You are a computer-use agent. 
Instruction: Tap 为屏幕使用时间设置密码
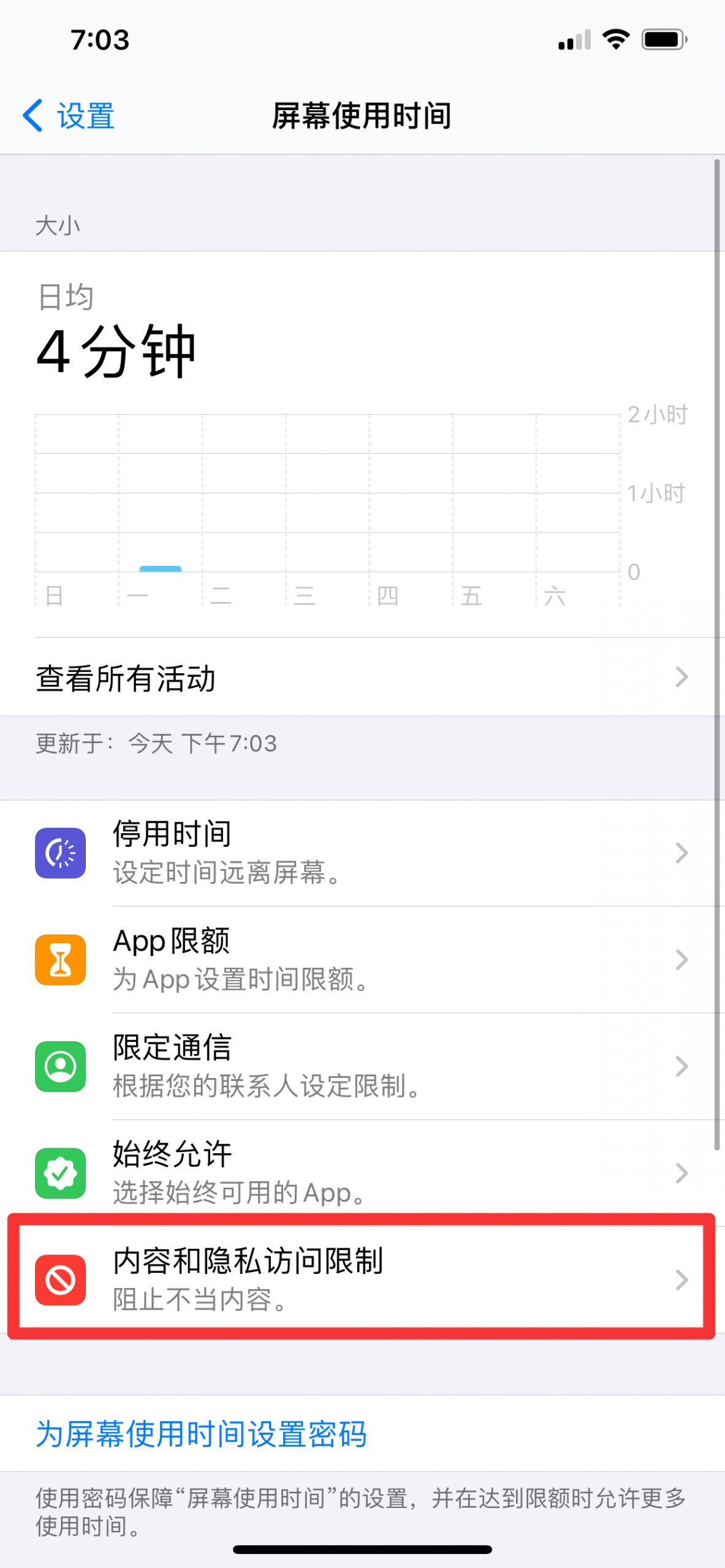202,1433
